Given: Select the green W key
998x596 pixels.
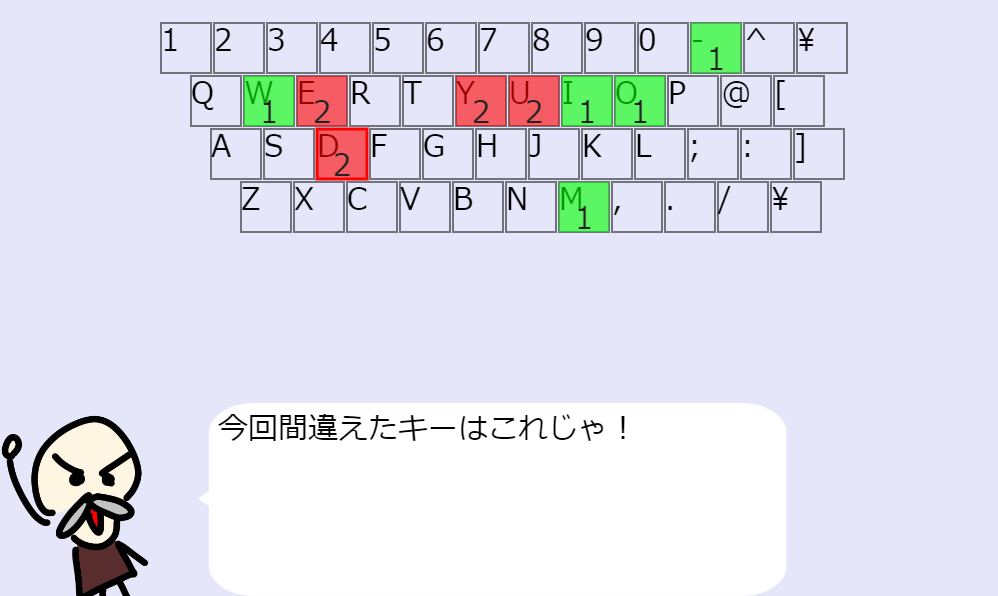Looking at the screenshot, I should [x=269, y=101].
